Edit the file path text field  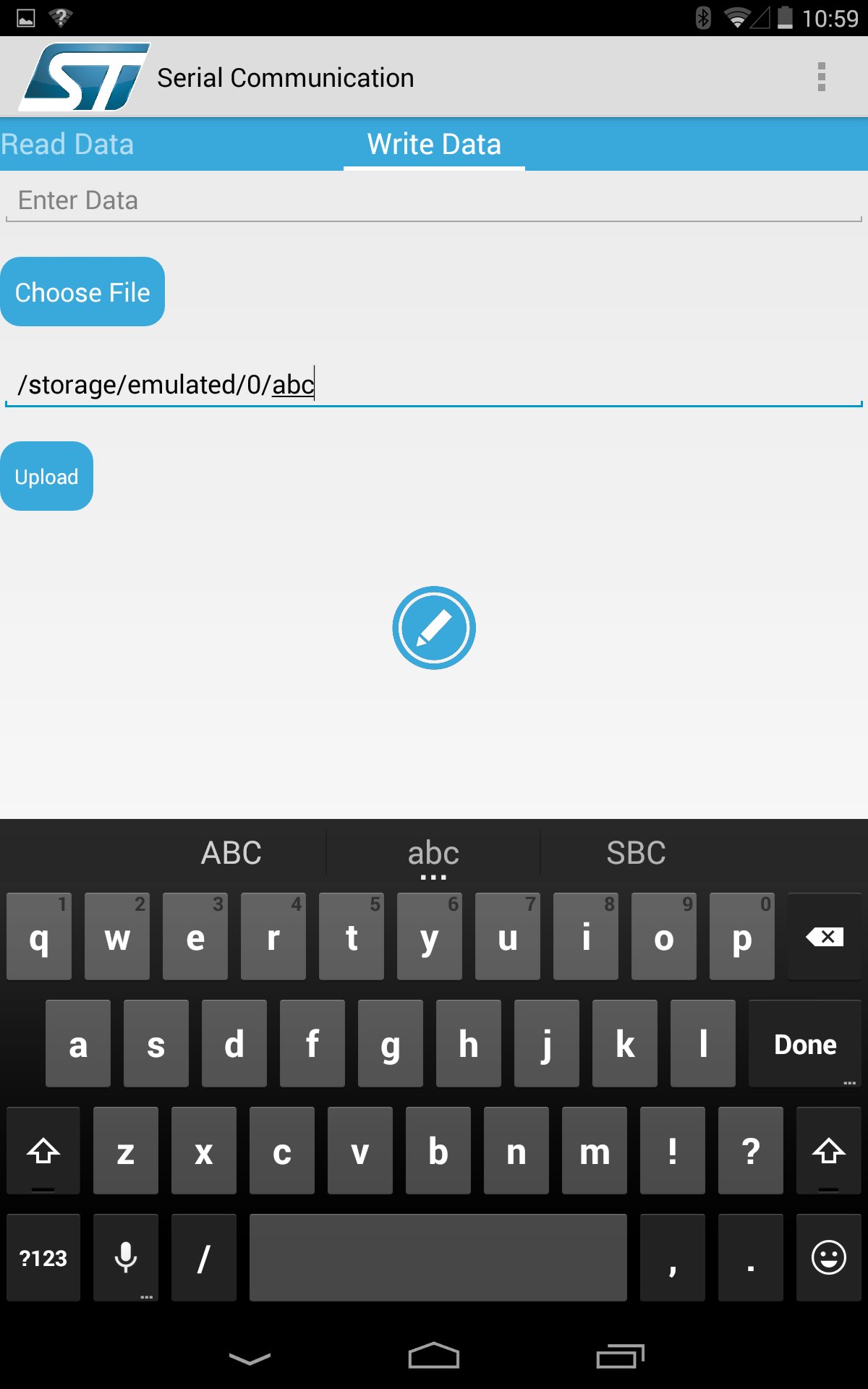click(434, 384)
